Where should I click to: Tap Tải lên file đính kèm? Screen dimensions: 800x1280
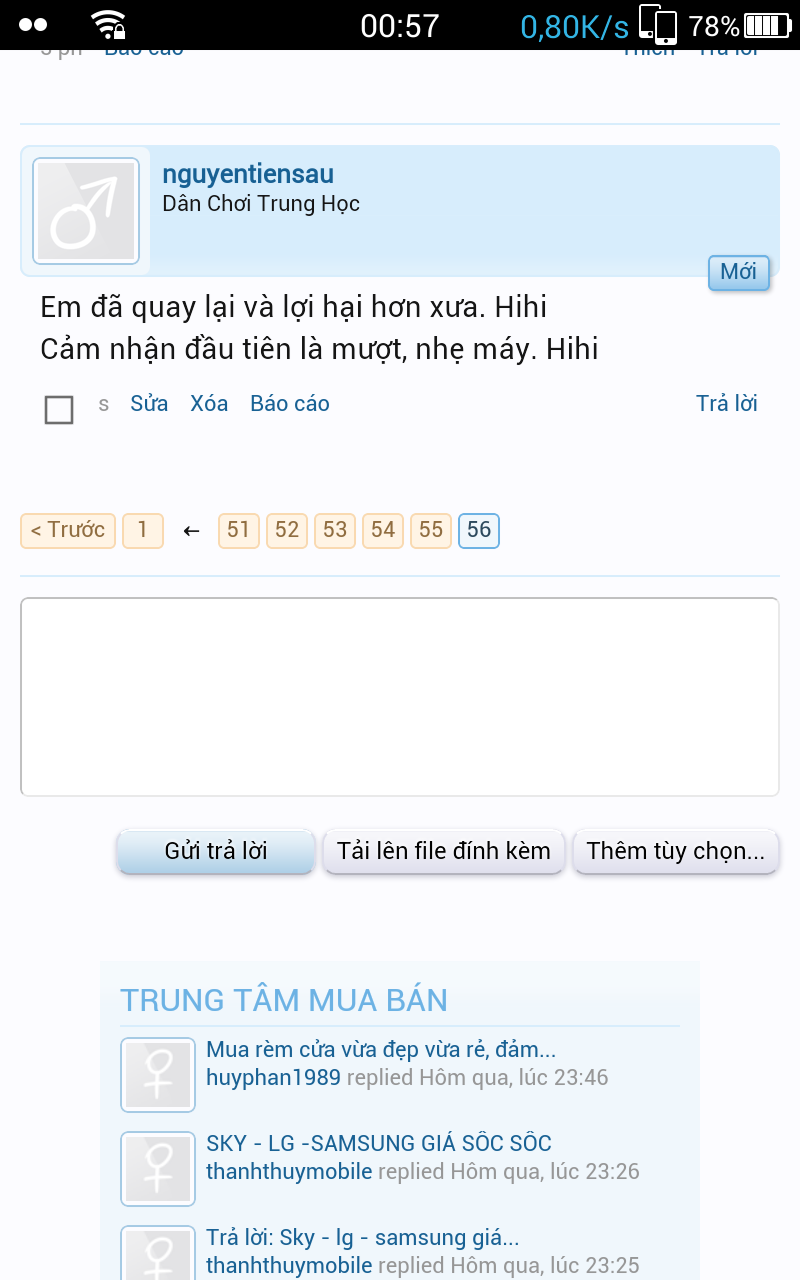tap(444, 851)
